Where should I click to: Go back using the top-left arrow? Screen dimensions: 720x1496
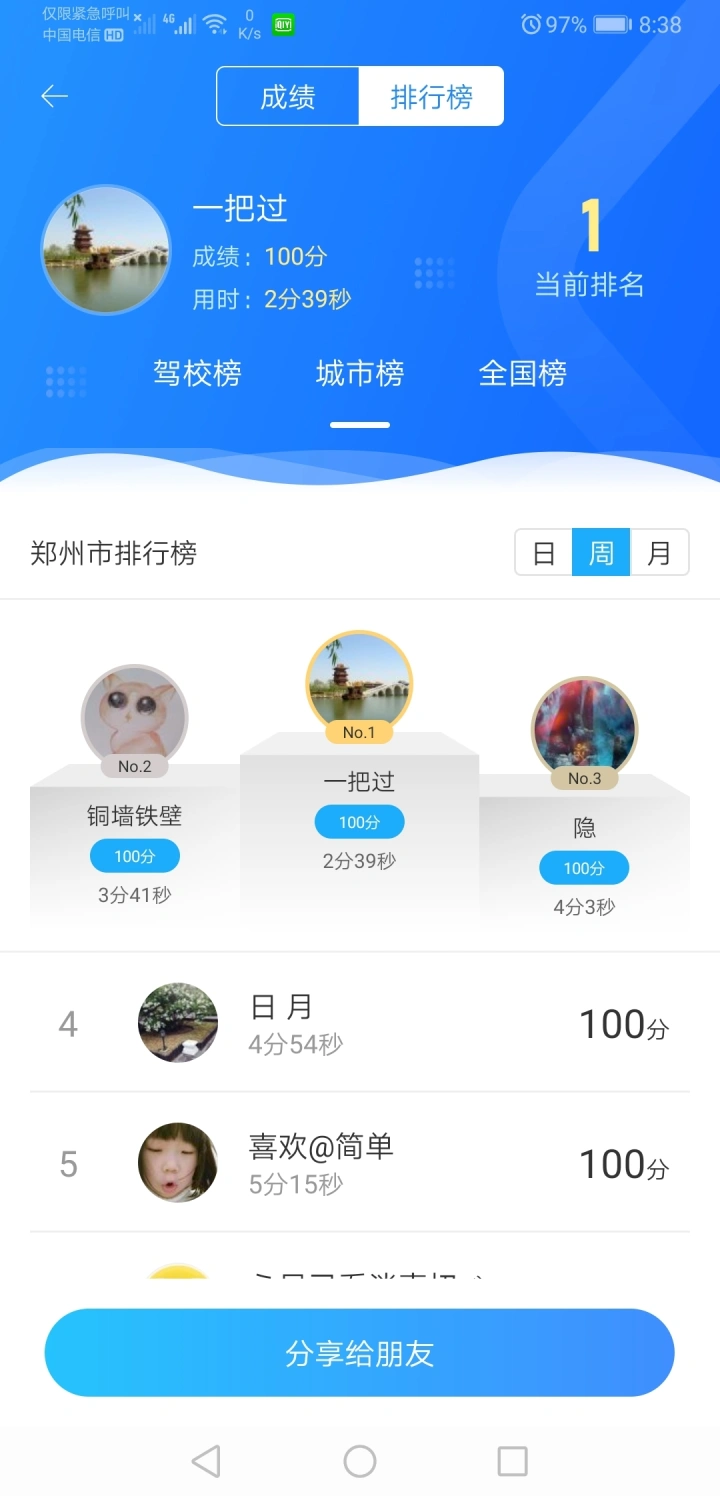point(54,96)
